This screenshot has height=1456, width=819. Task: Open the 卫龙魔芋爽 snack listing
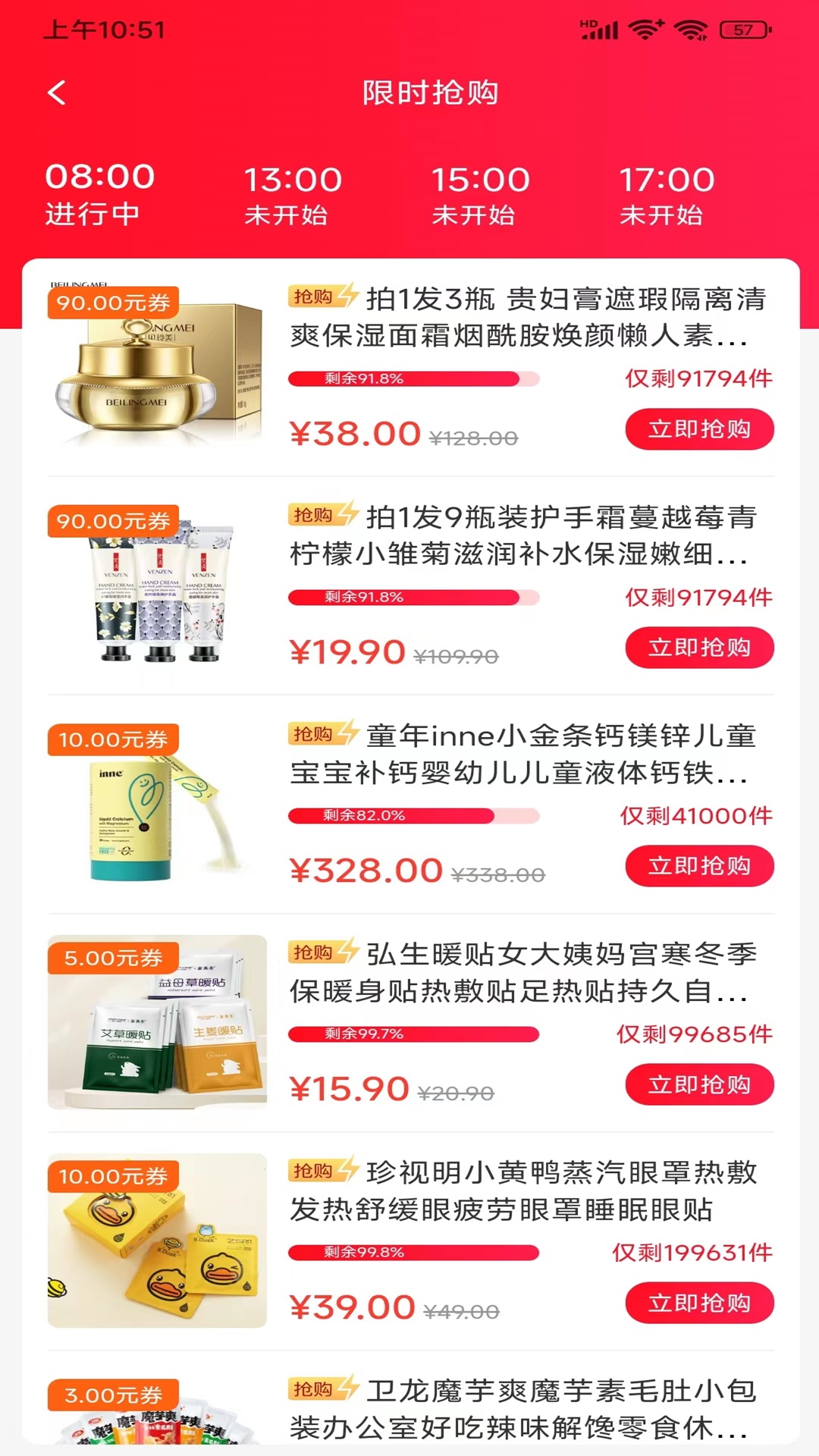523,1409
